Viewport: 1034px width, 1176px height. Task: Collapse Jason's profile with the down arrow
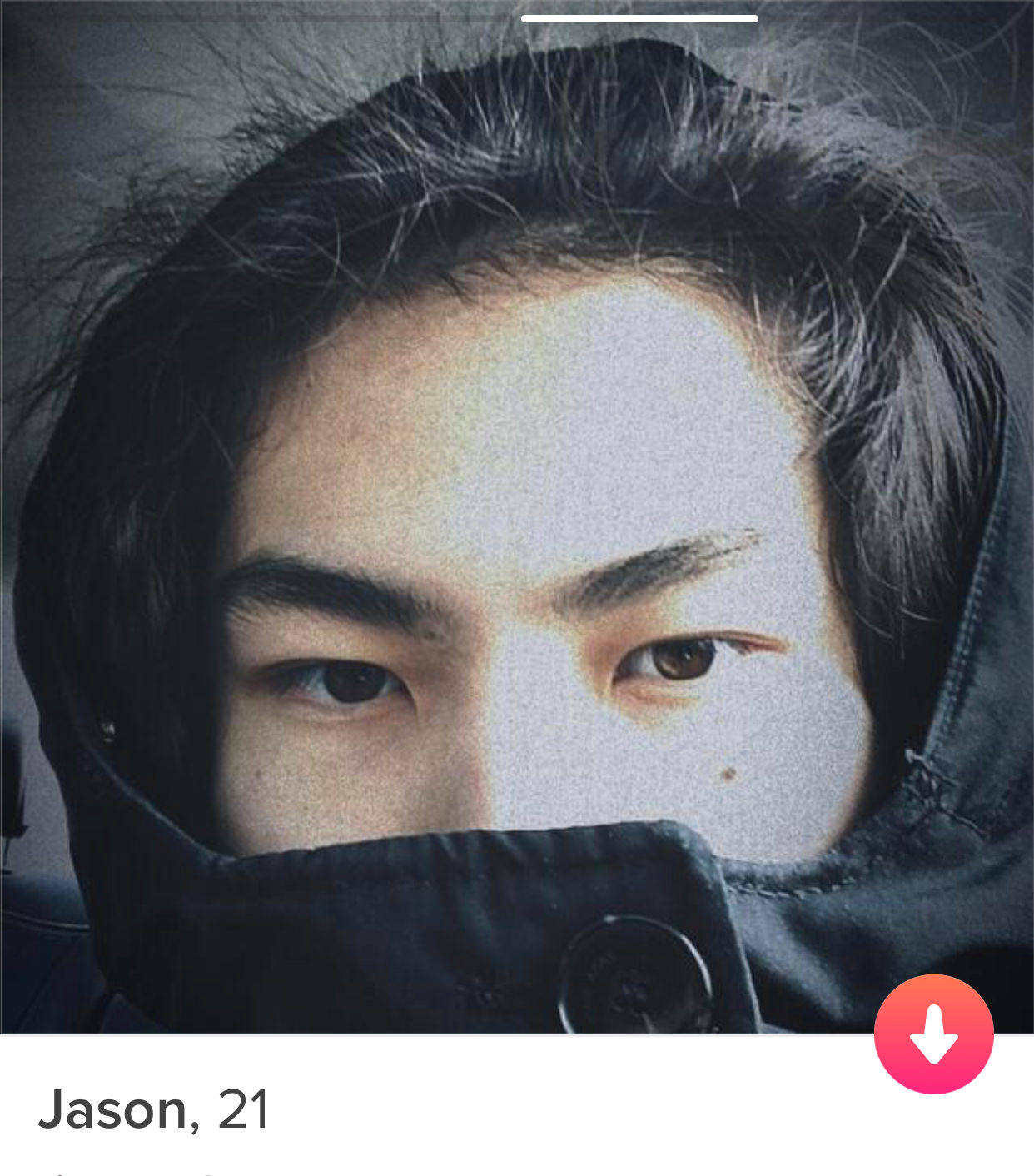click(x=933, y=1034)
